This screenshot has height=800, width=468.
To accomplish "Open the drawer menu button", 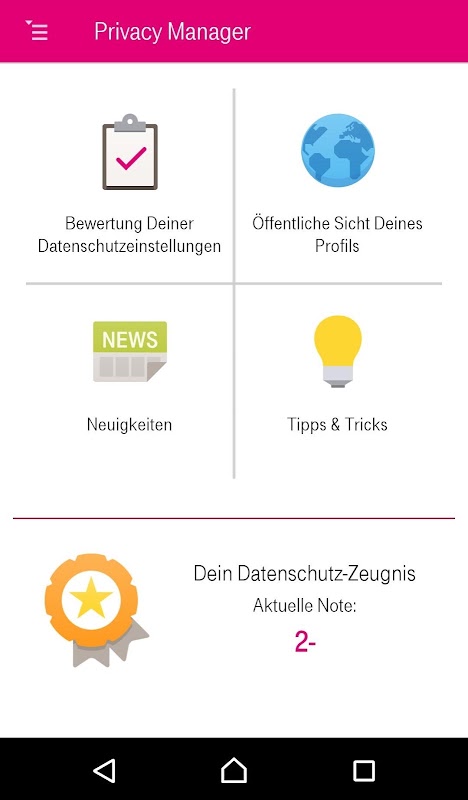I will pyautogui.click(x=37, y=31).
